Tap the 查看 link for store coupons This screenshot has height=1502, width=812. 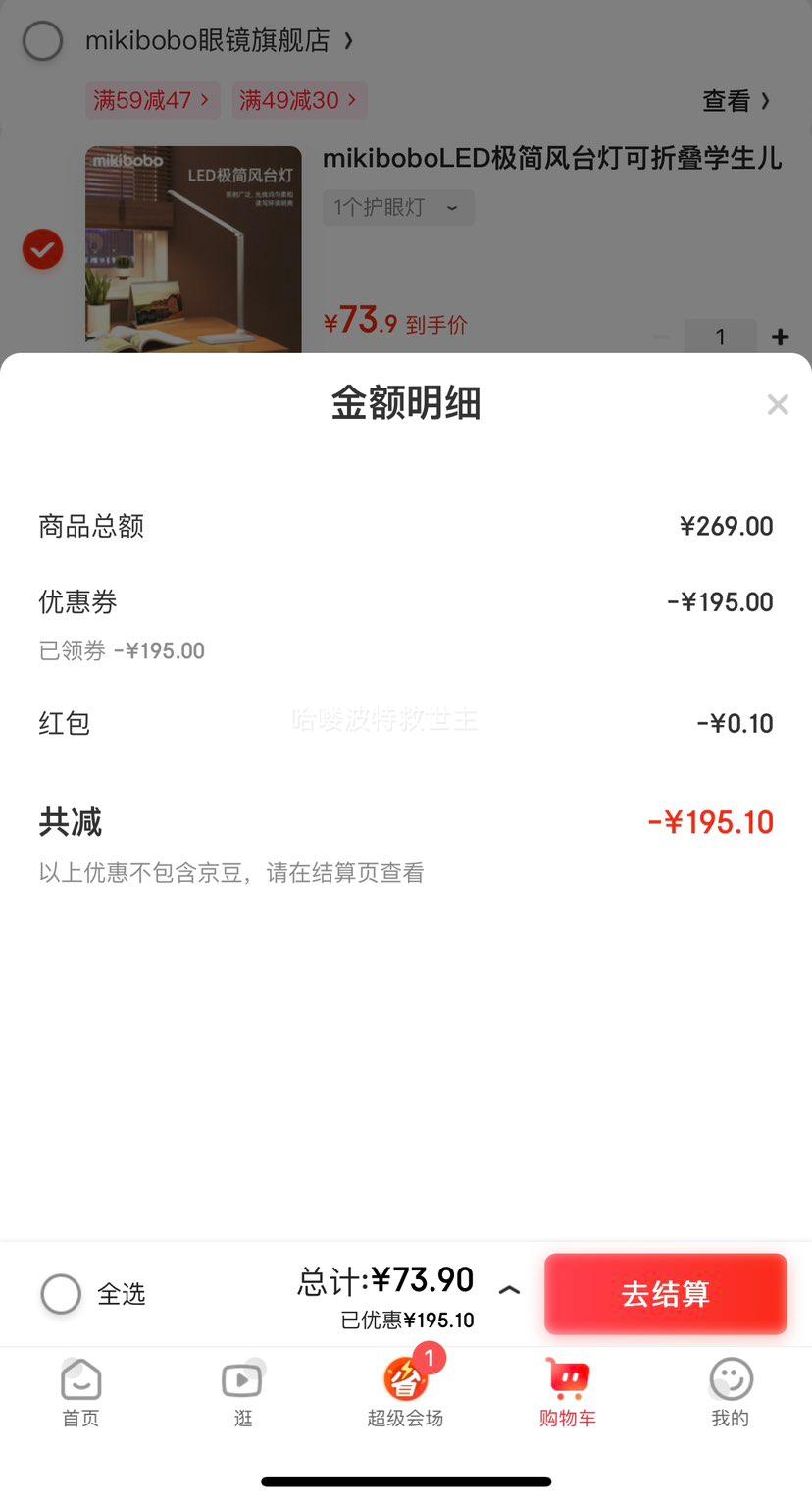click(x=733, y=100)
